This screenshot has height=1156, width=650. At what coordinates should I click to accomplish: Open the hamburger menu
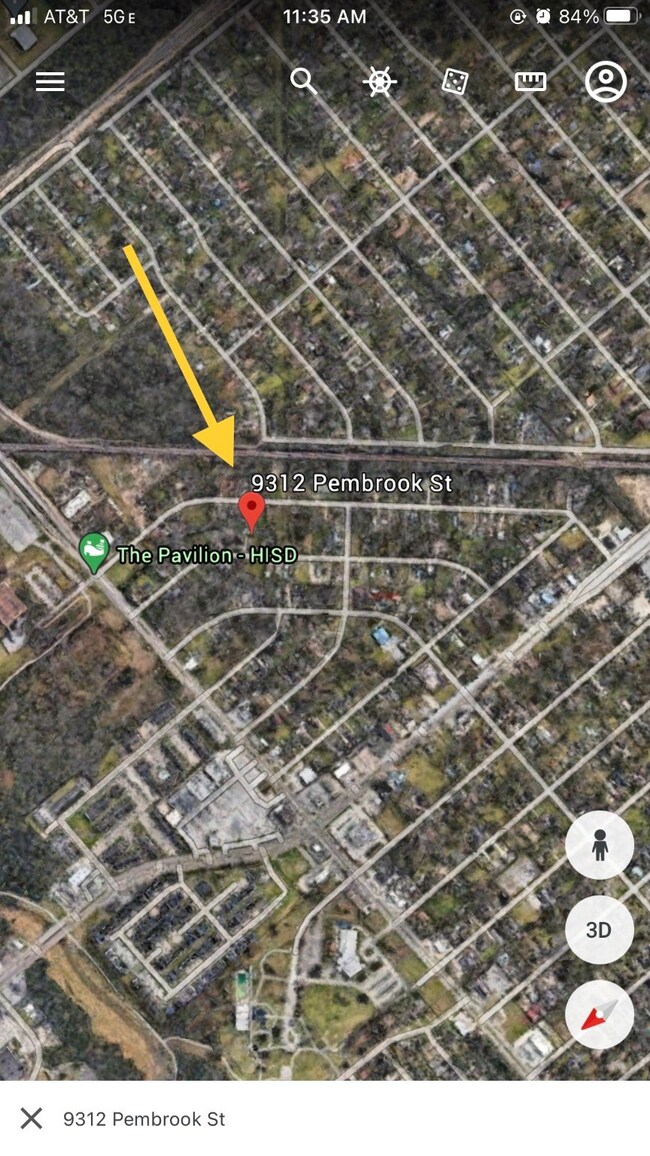[50, 81]
